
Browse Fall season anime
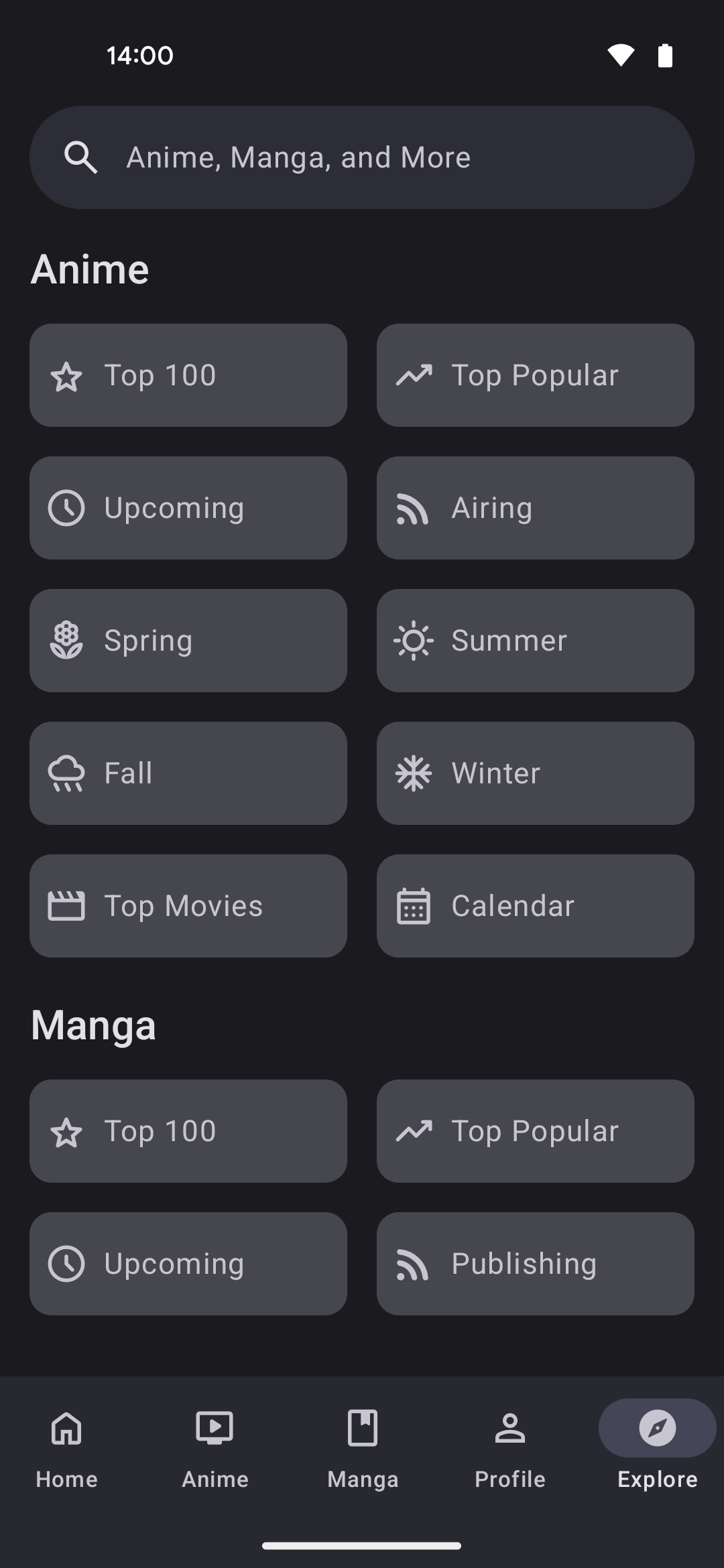point(188,773)
